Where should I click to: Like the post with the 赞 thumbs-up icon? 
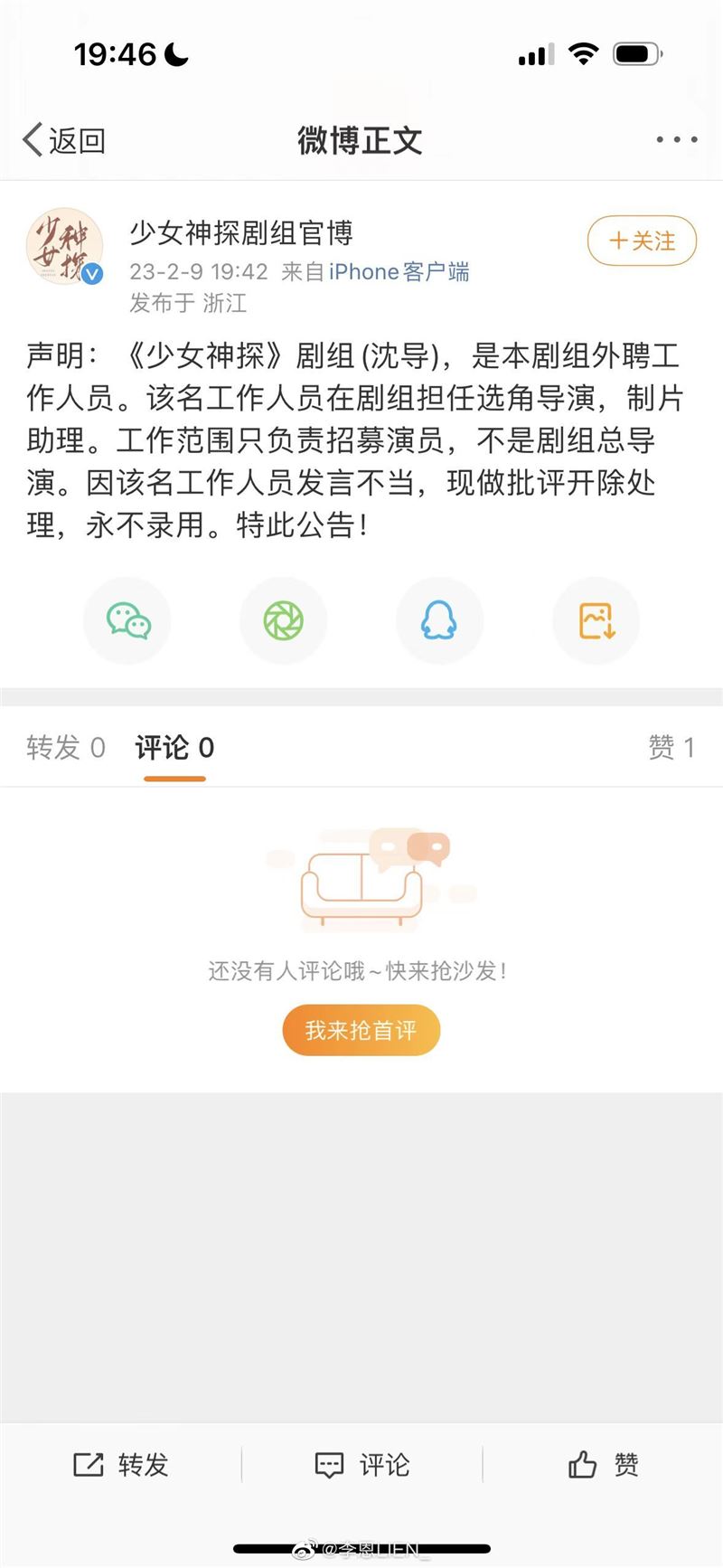coord(602,1464)
